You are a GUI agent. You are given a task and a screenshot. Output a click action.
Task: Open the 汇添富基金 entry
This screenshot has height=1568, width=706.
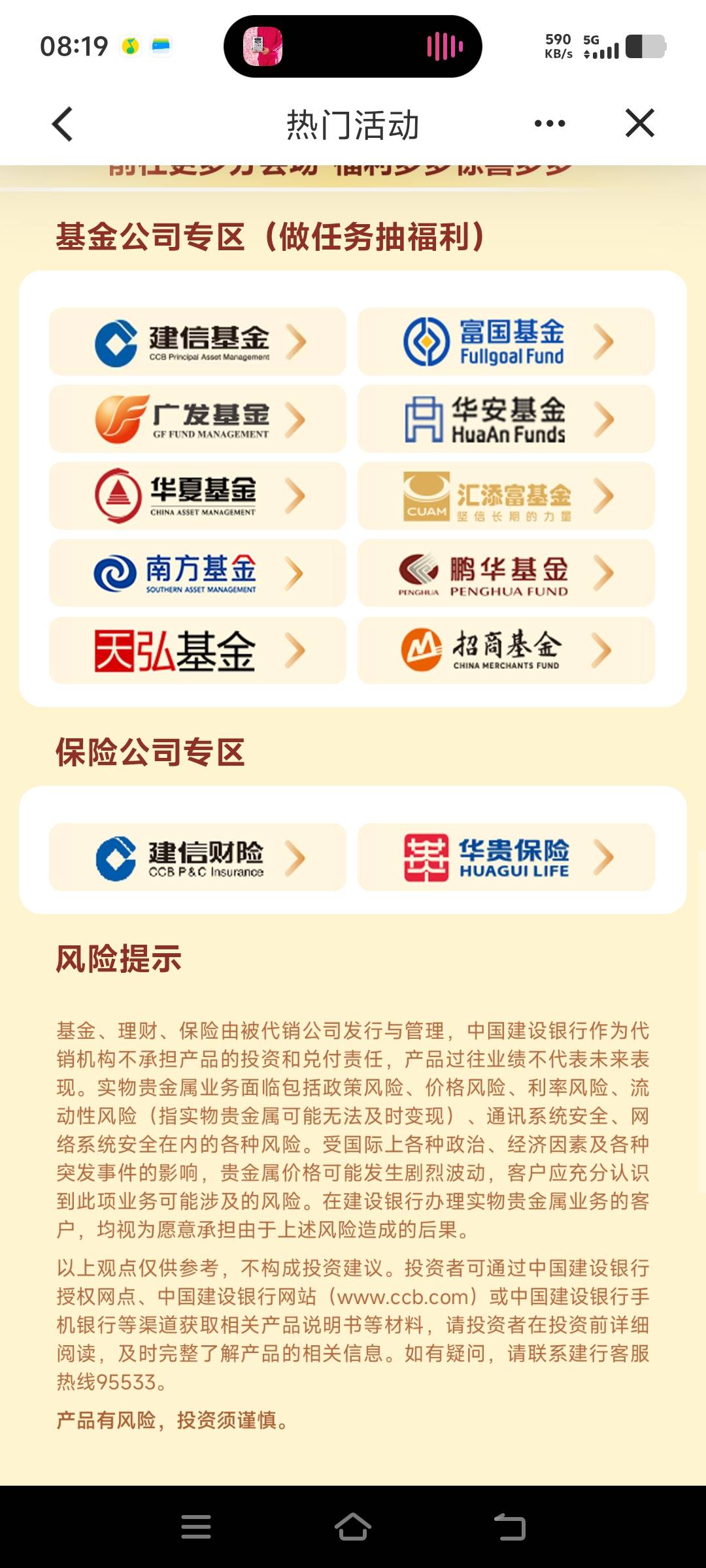click(x=506, y=496)
